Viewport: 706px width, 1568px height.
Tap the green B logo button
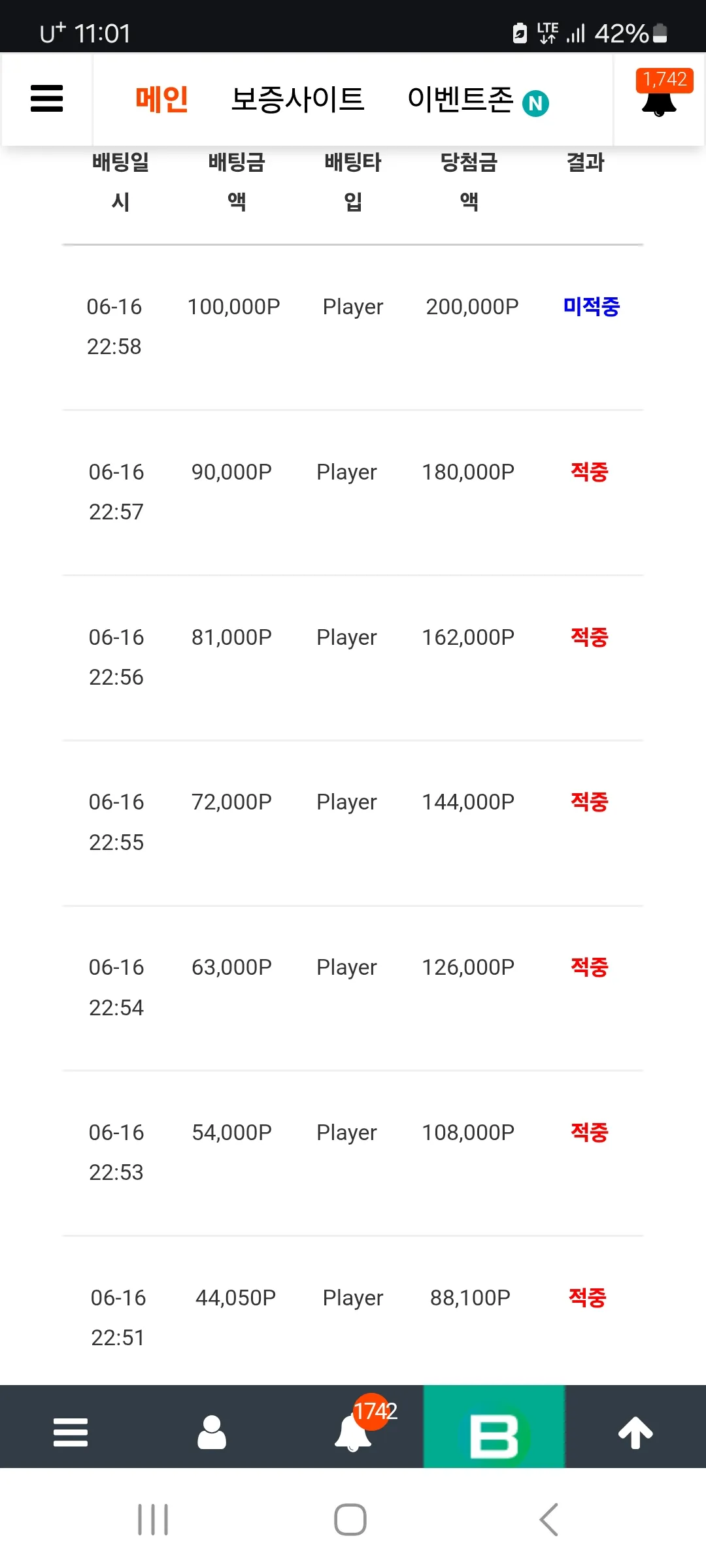(x=494, y=1427)
